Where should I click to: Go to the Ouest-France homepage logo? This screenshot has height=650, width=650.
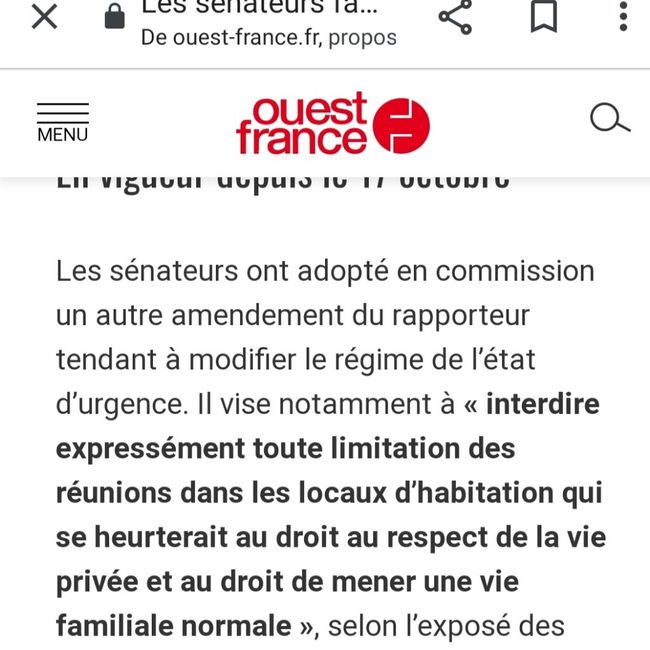333,124
